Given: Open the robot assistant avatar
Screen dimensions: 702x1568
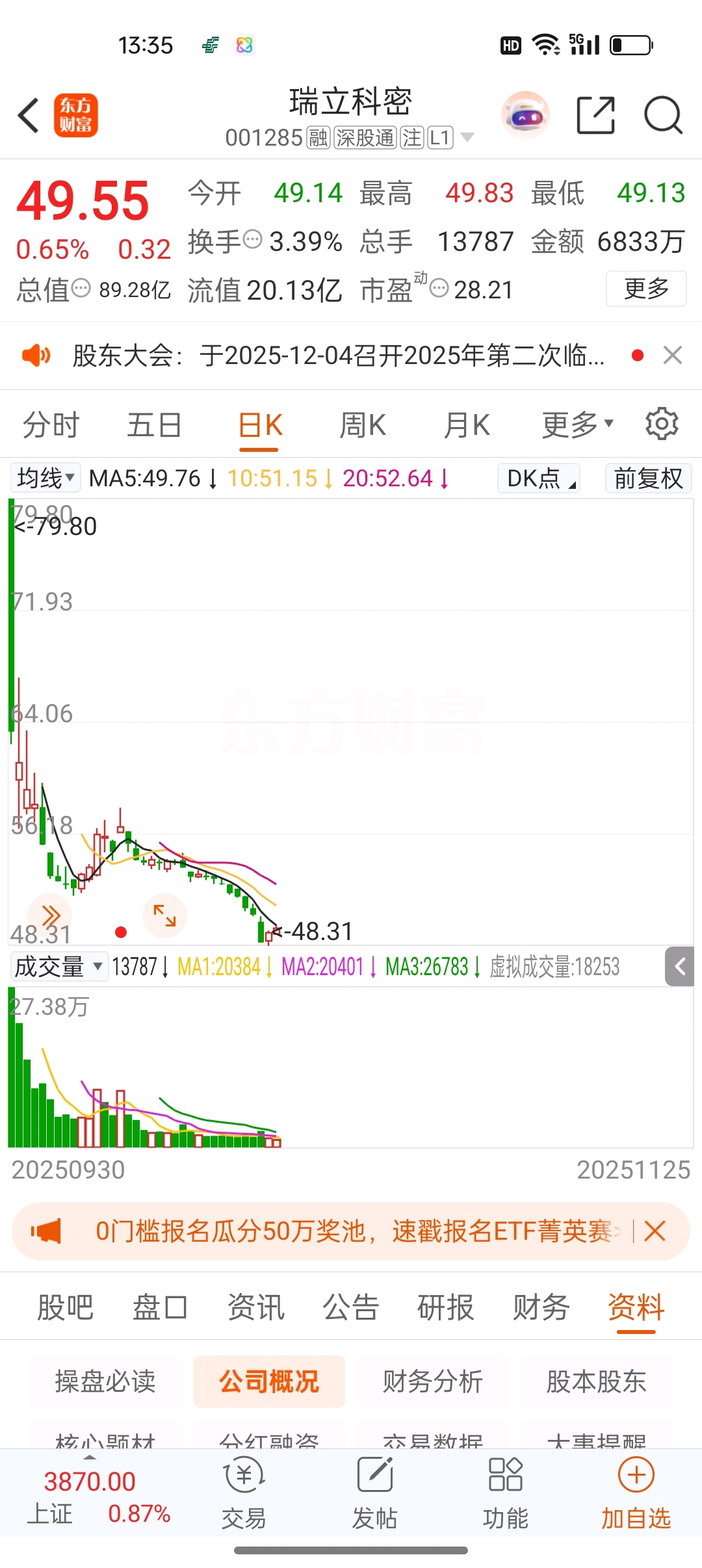Looking at the screenshot, I should coord(525,116).
